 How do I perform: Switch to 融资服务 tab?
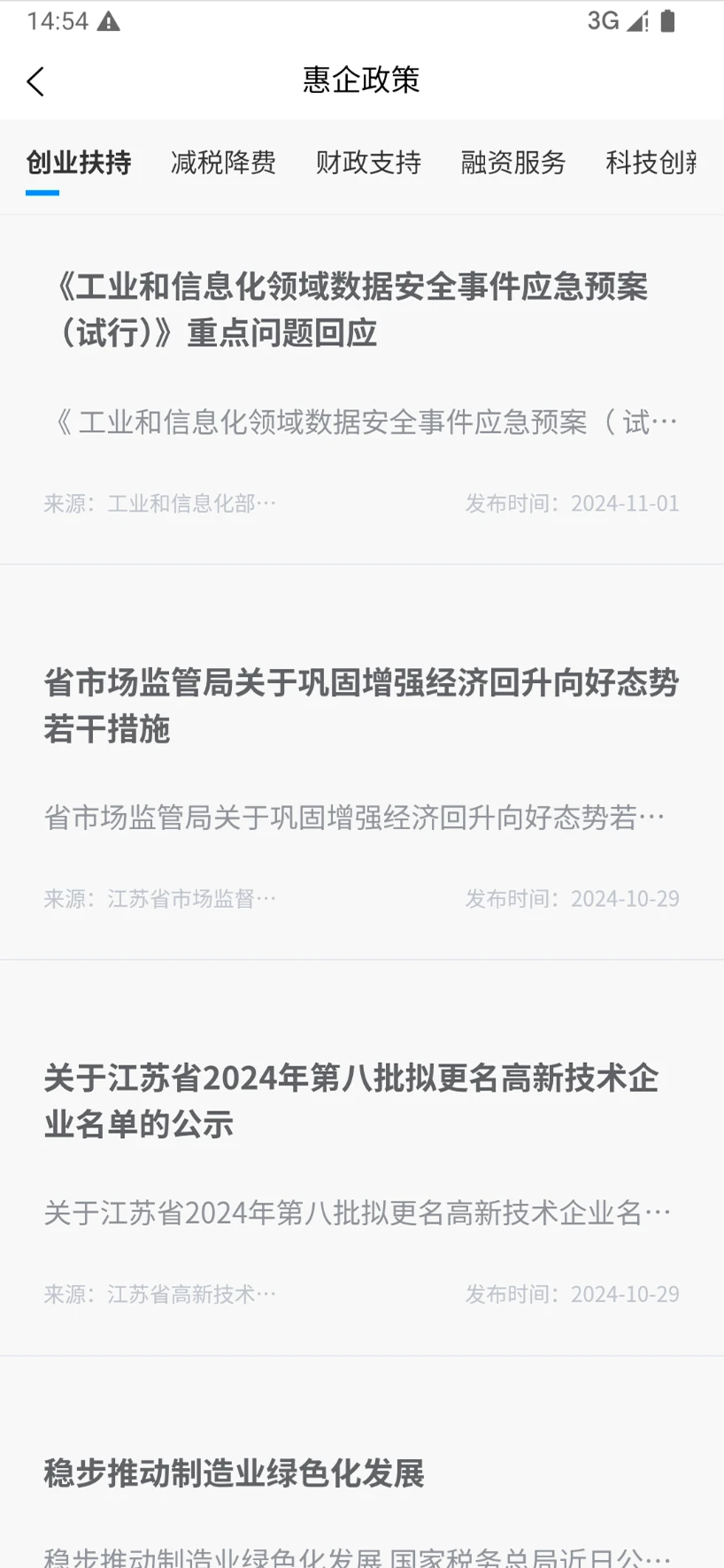(513, 163)
